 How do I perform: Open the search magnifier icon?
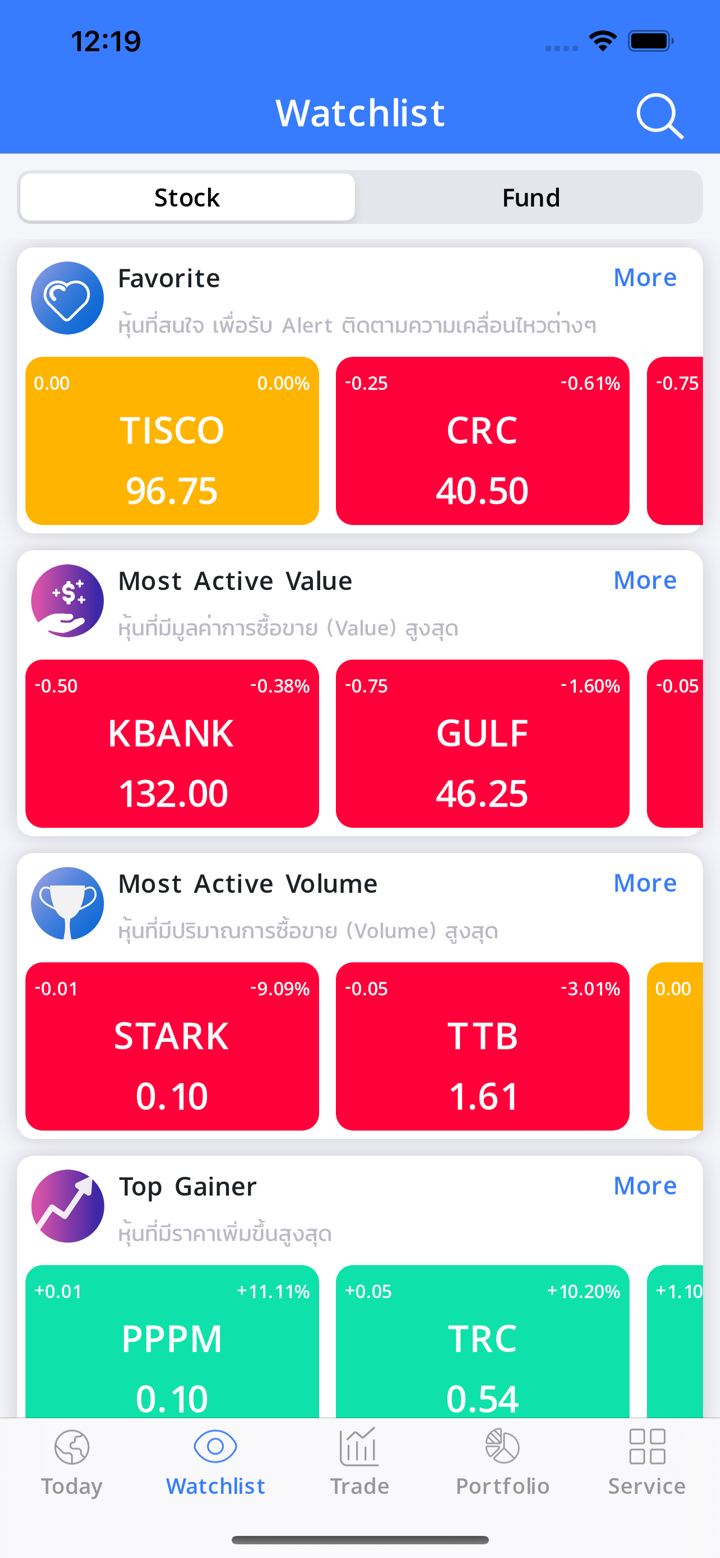coord(659,115)
